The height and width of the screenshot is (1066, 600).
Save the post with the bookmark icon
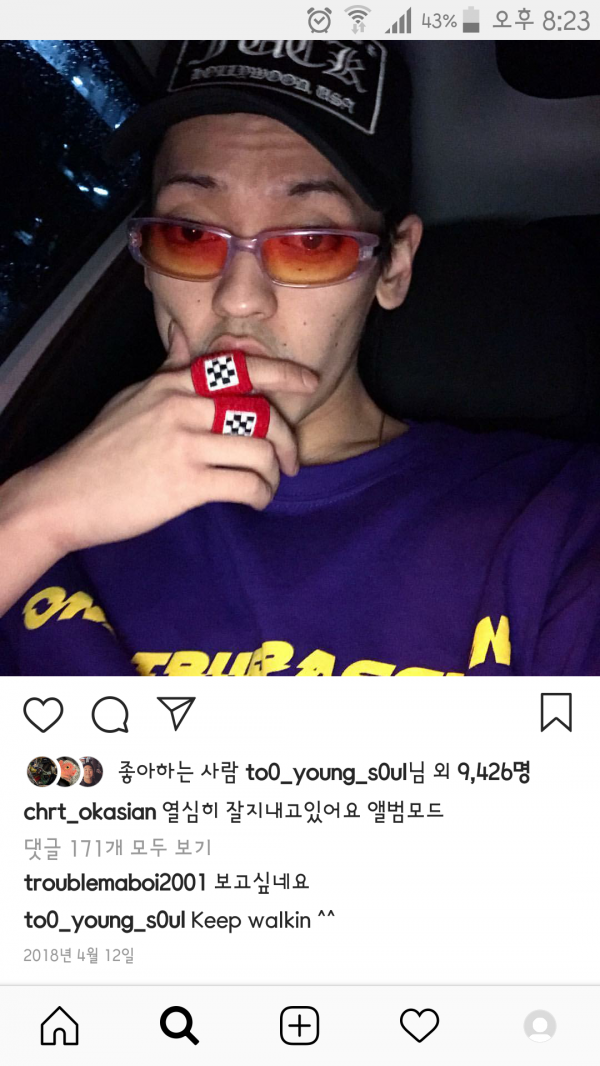coord(556,713)
